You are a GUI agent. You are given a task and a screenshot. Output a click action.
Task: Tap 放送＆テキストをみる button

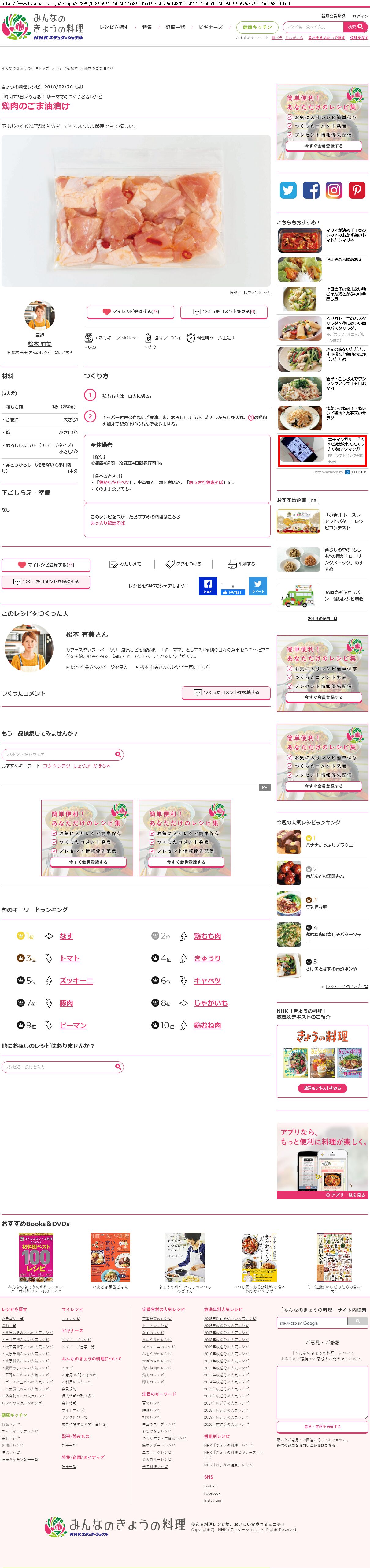pos(322,1088)
